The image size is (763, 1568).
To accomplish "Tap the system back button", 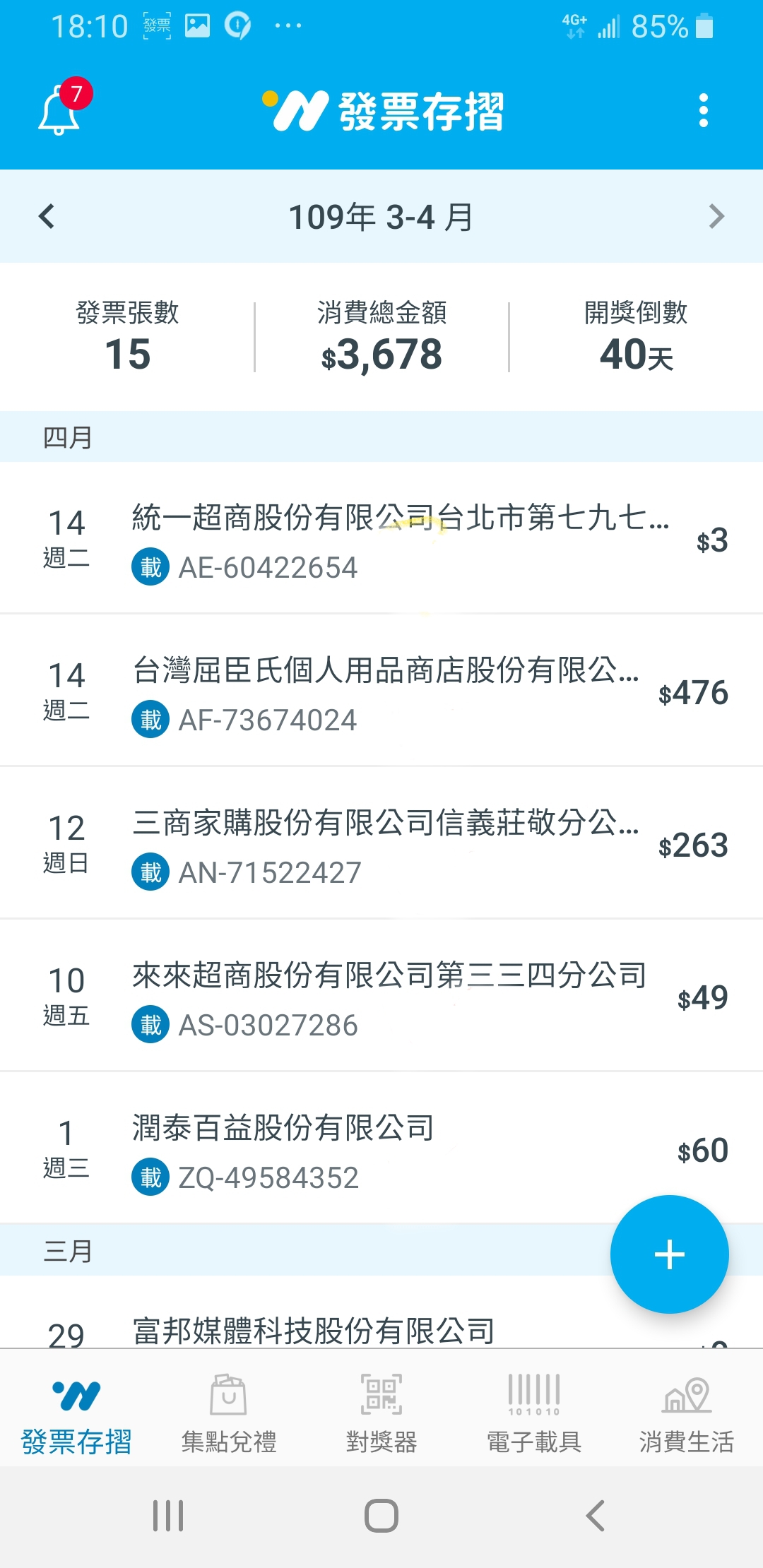I will (x=596, y=1516).
